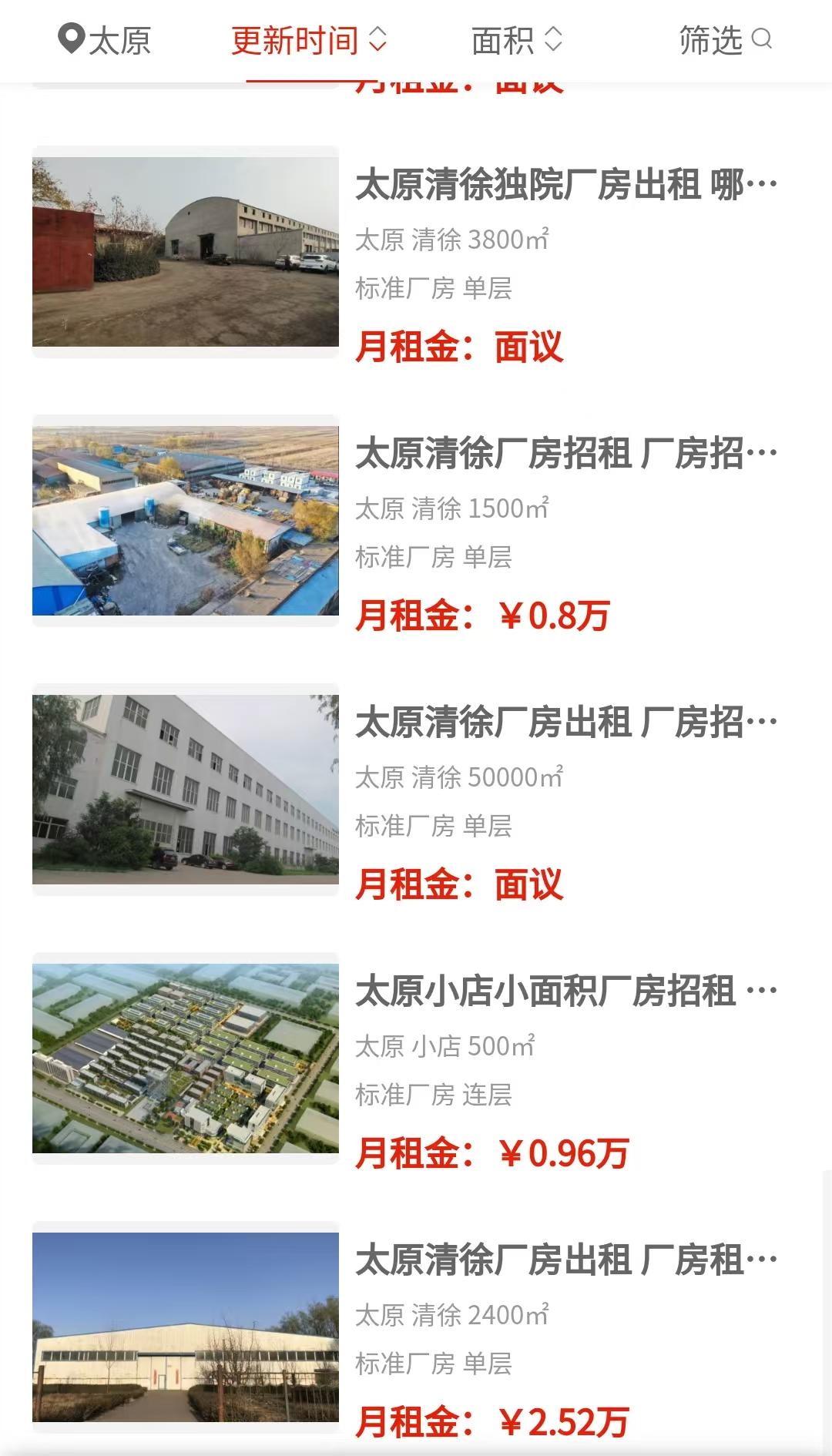Open the 清徐 2400㎡ factory listing

click(565, 1261)
